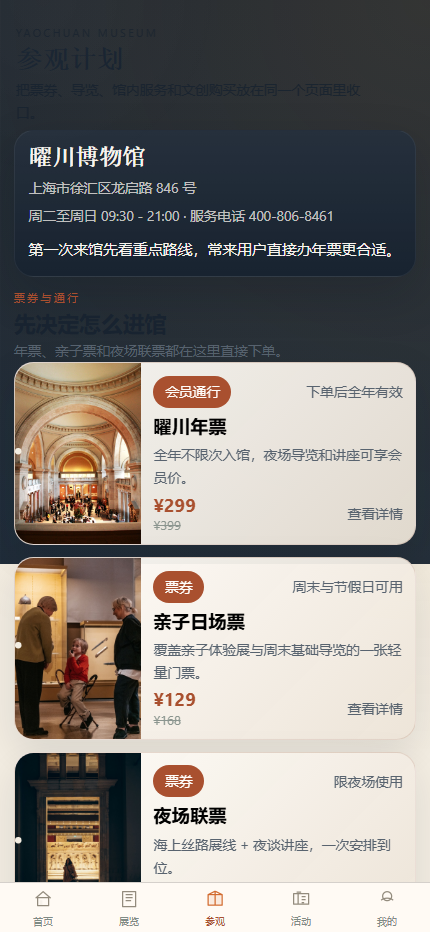
Task: Go to the 活动 tab
Action: click(x=301, y=908)
